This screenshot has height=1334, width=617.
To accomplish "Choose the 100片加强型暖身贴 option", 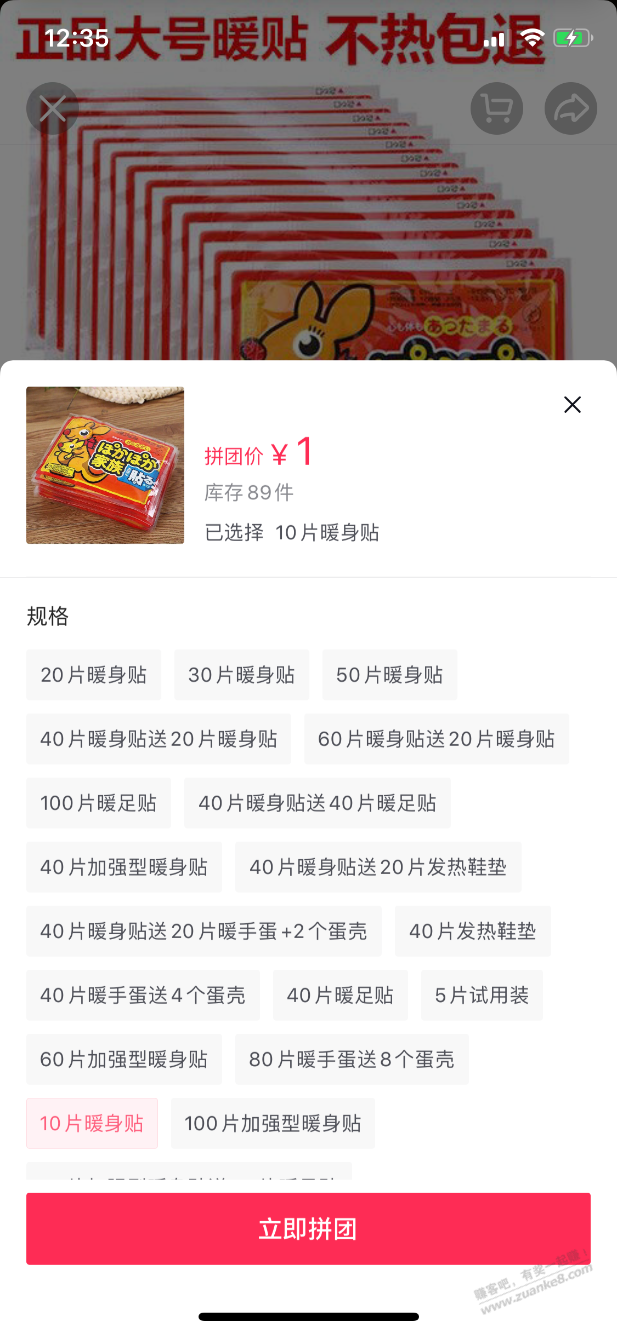I will (x=273, y=1123).
